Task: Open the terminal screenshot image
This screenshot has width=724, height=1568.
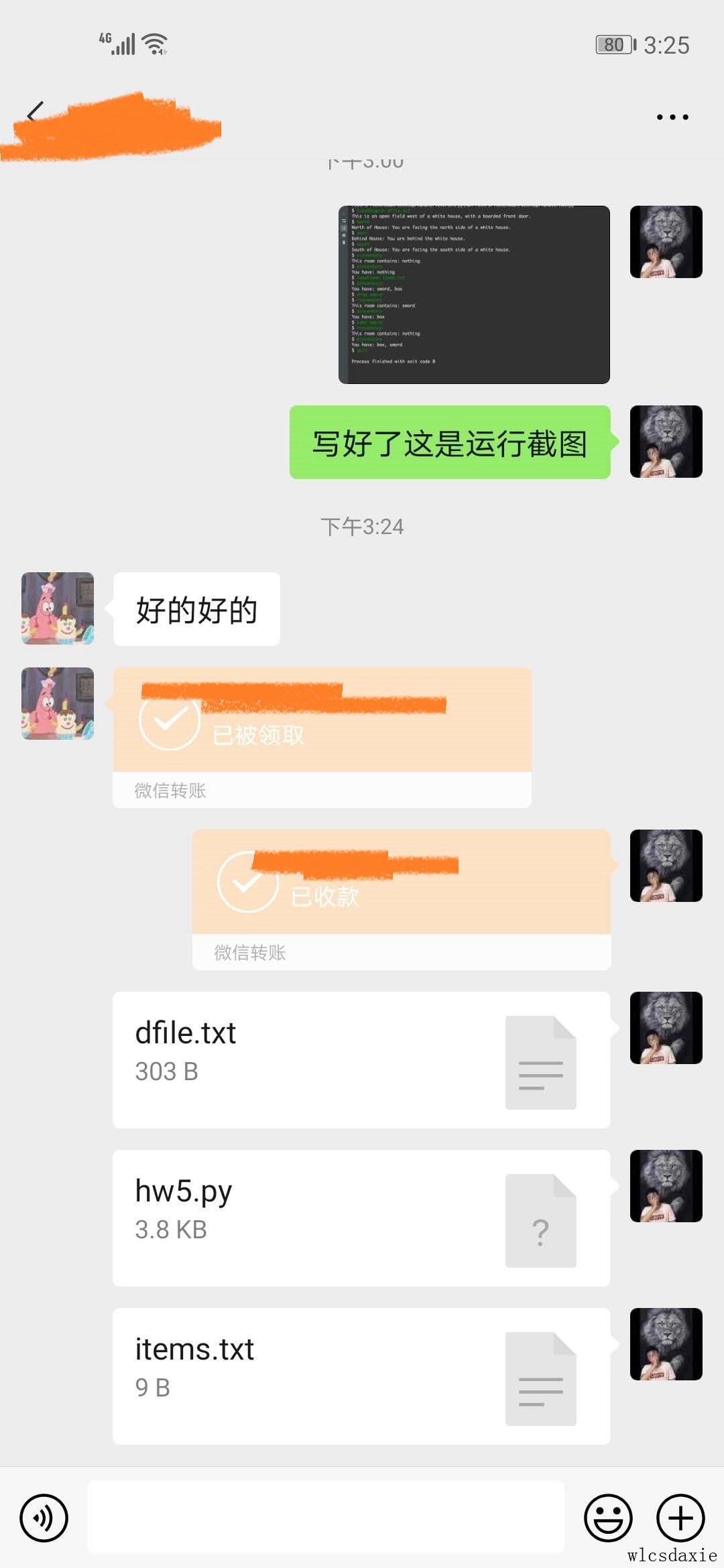Action: [x=474, y=295]
